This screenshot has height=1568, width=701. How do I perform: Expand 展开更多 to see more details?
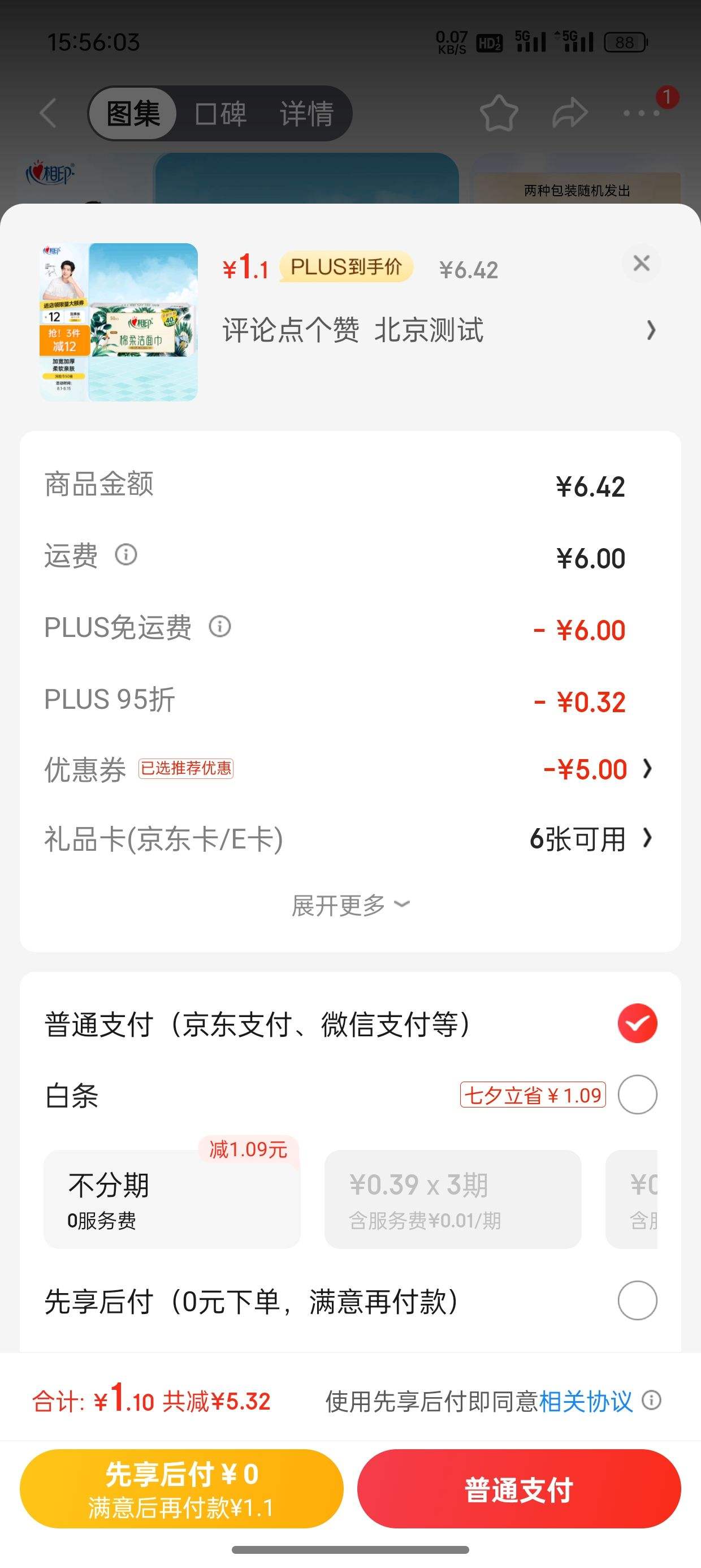coord(350,905)
